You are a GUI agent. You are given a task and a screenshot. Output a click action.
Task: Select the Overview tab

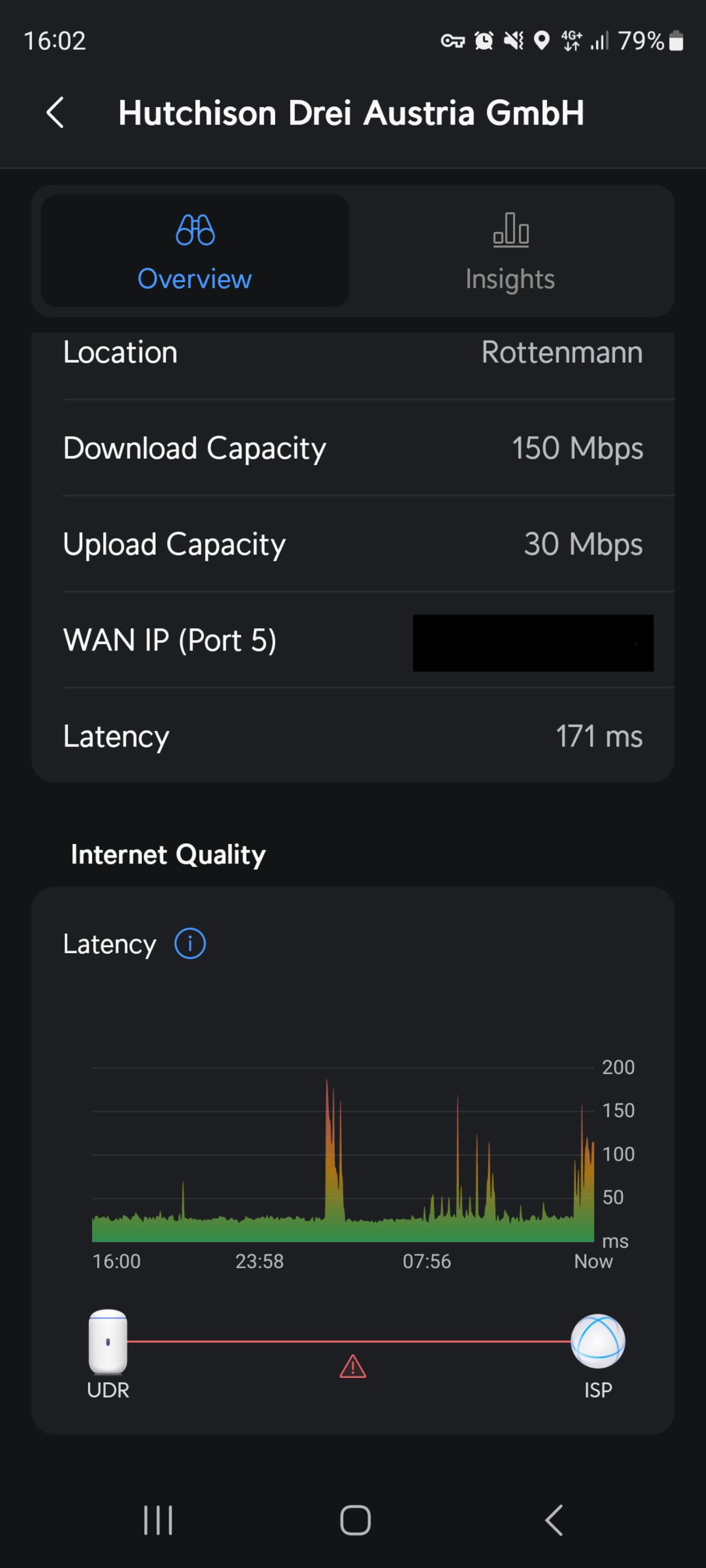195,251
